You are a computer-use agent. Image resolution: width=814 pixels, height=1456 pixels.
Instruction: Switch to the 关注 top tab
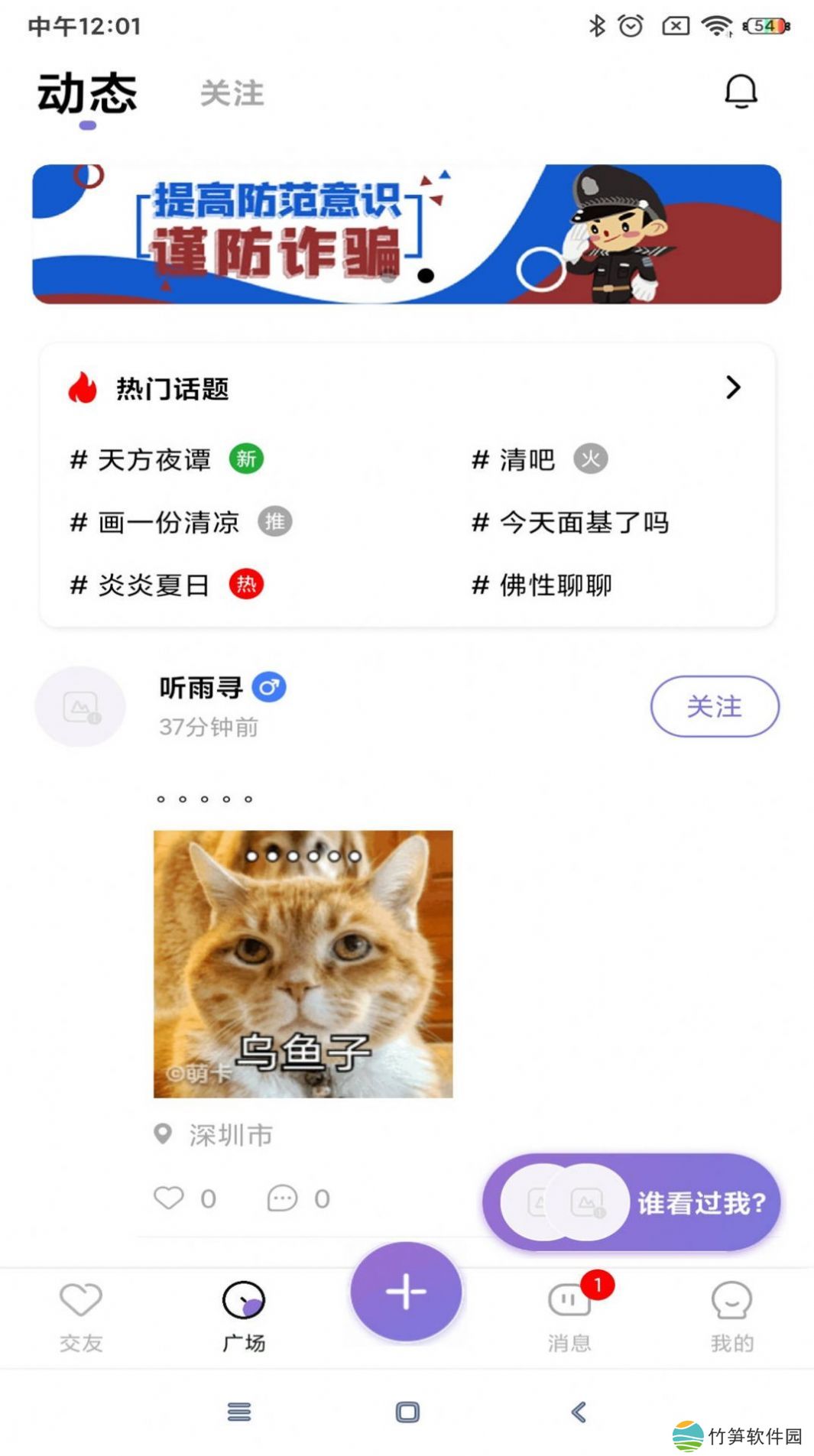tap(232, 94)
